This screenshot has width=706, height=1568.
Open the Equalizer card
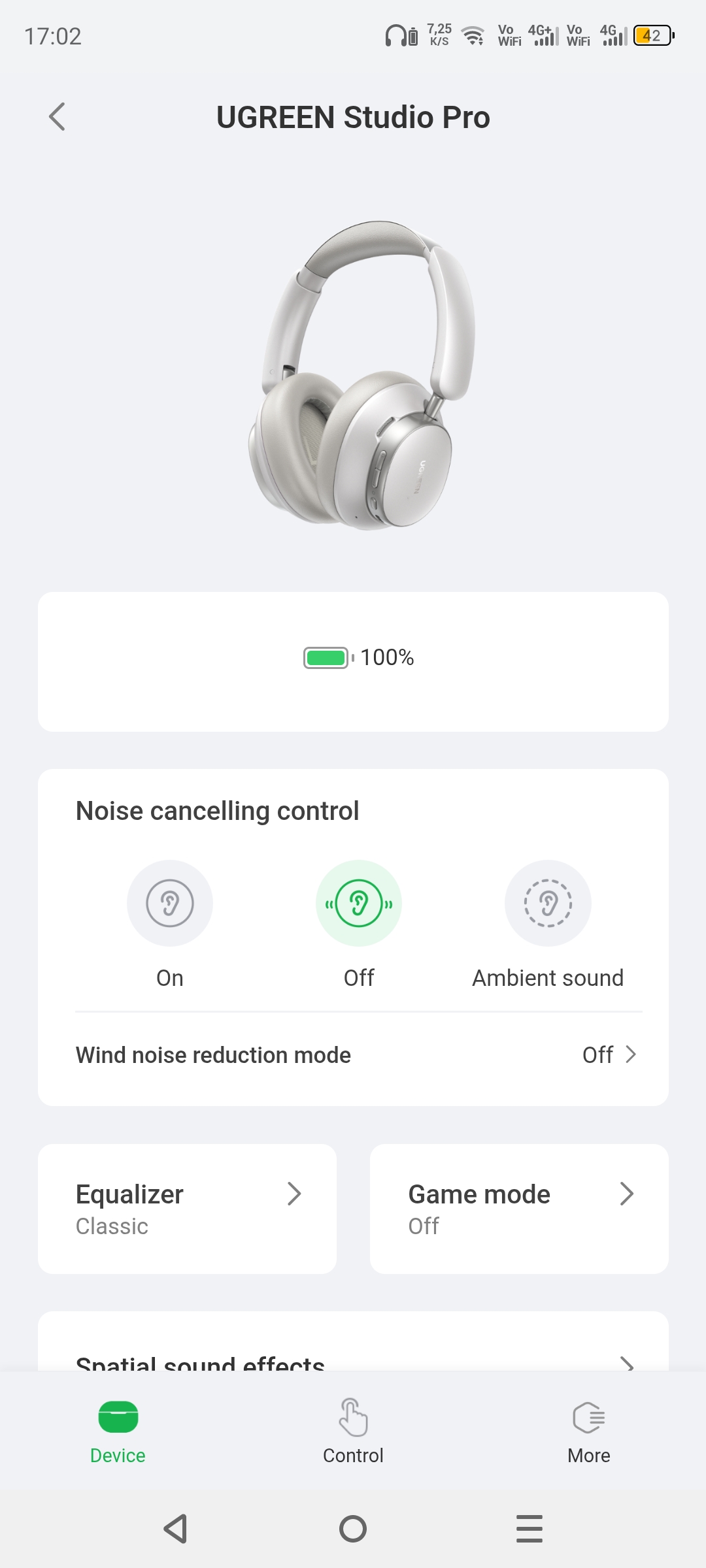[188, 1209]
